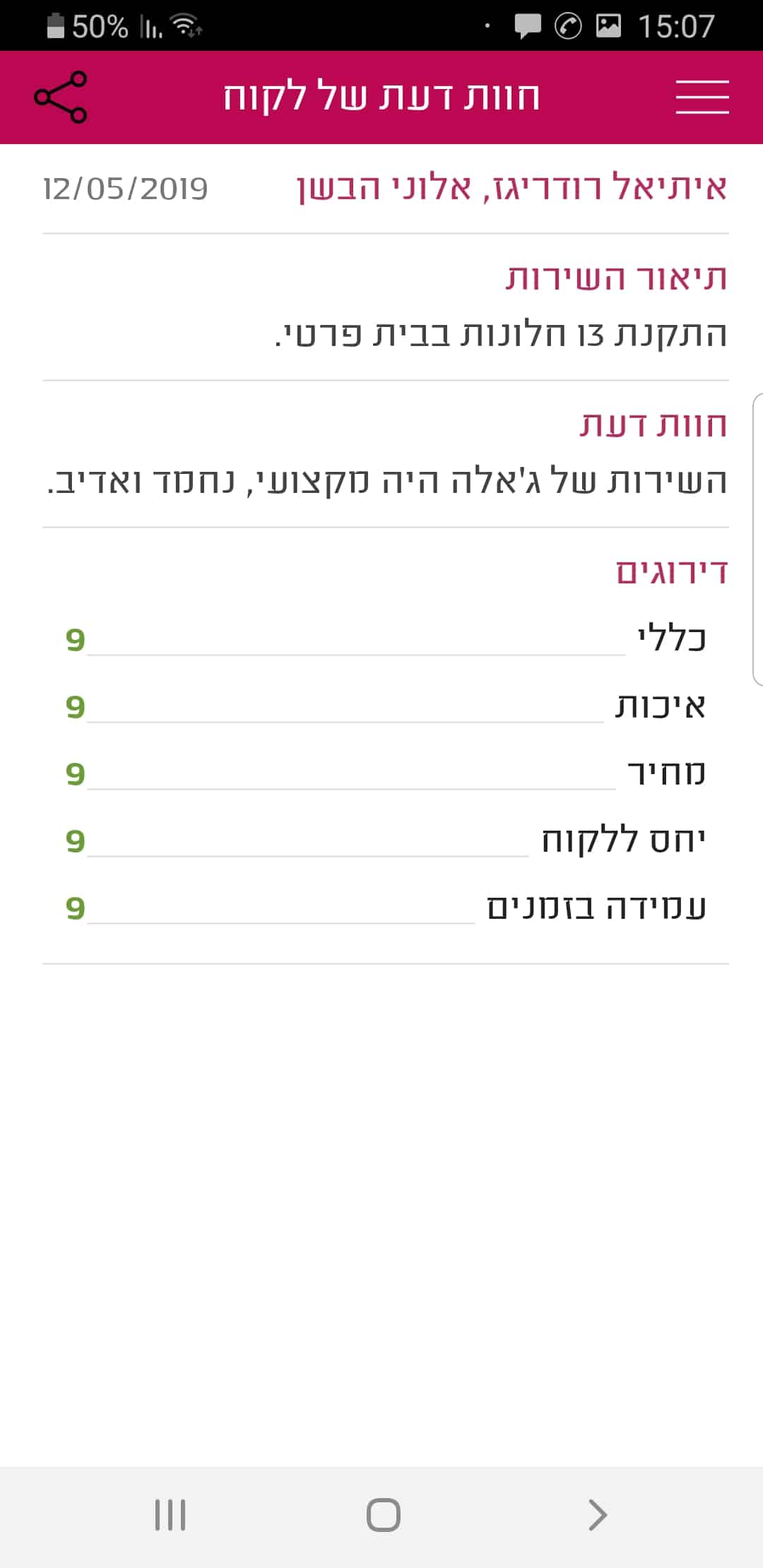763x1568 pixels.
Task: Tap the system home button
Action: point(383,1515)
